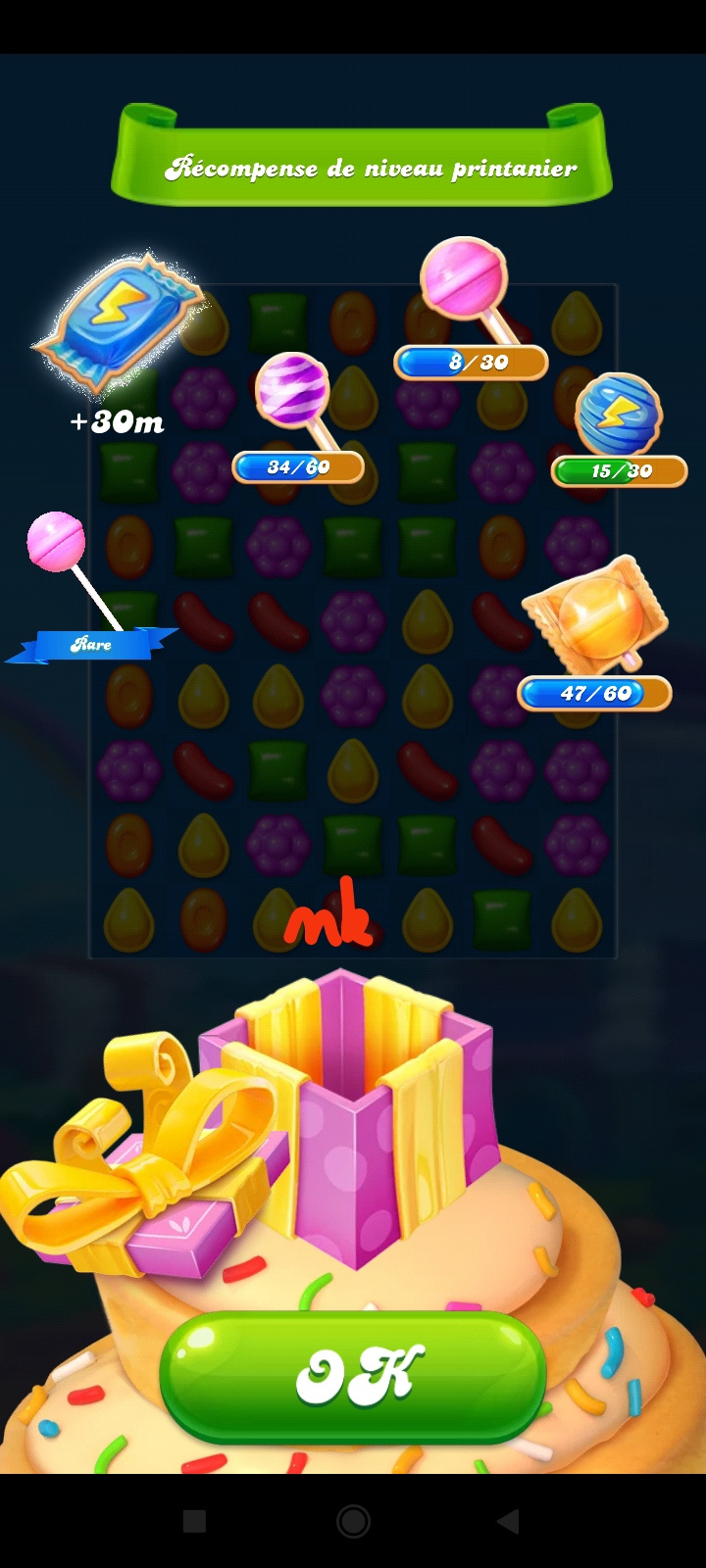Go to the home screen
Screen dimensions: 706x1568
pyautogui.click(x=353, y=1521)
